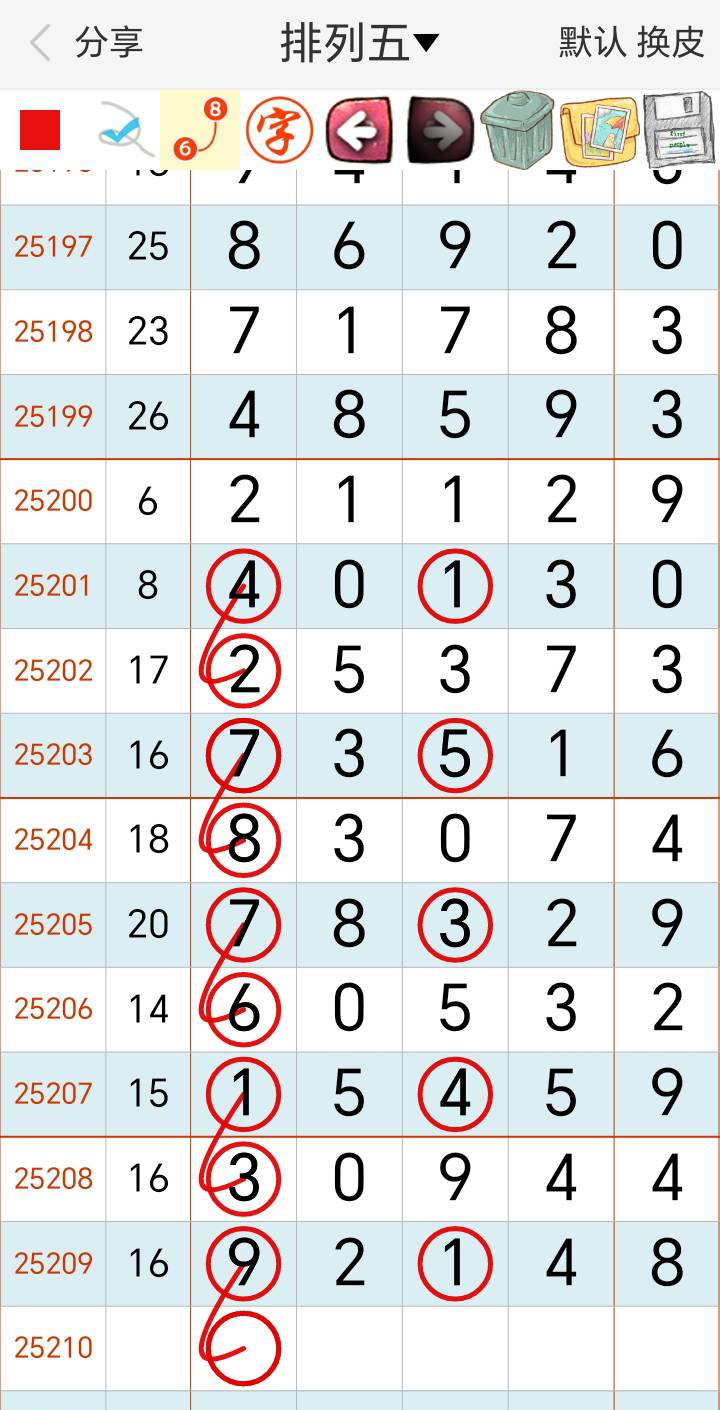This screenshot has height=1410, width=720.
Task: Open the picture album icon
Action: [599, 130]
